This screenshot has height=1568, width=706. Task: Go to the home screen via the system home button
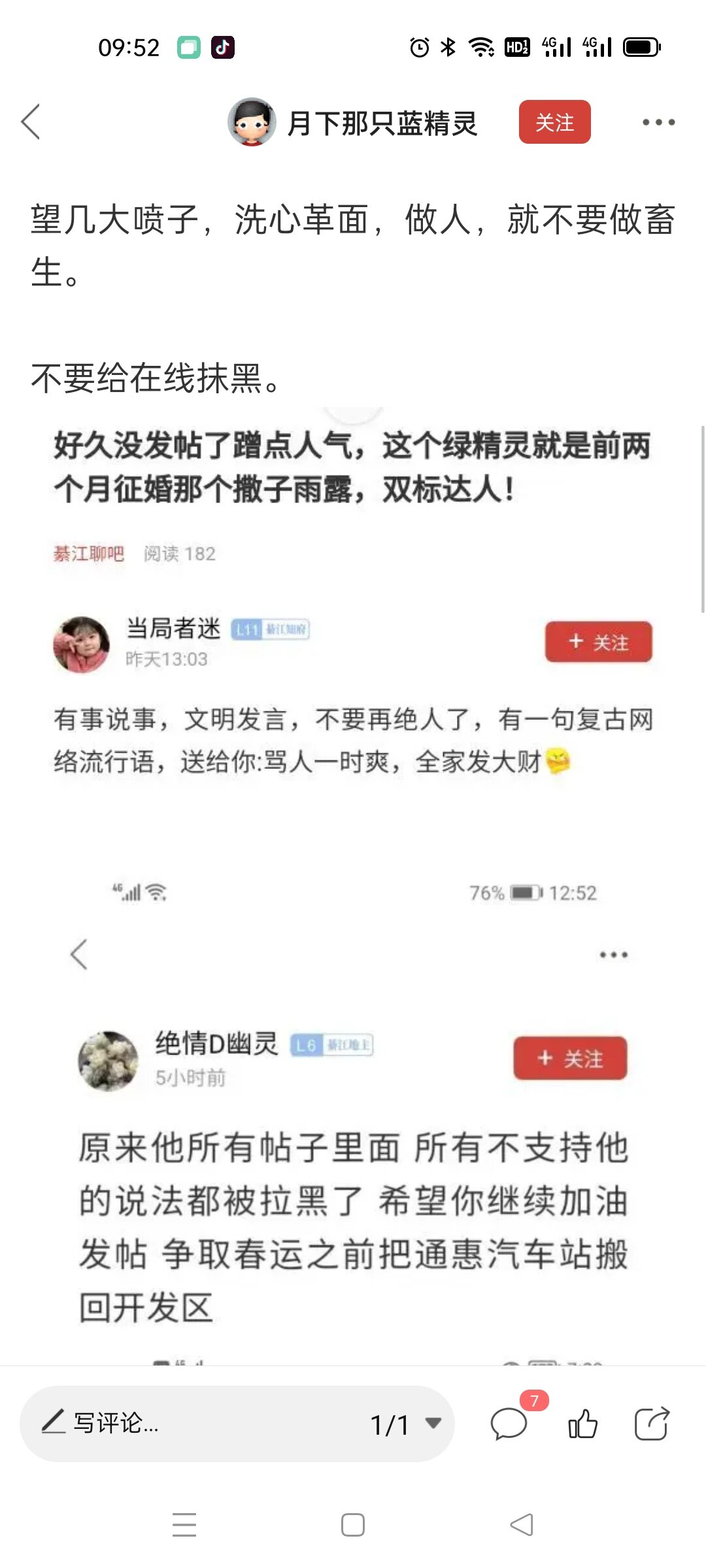pos(353,1525)
